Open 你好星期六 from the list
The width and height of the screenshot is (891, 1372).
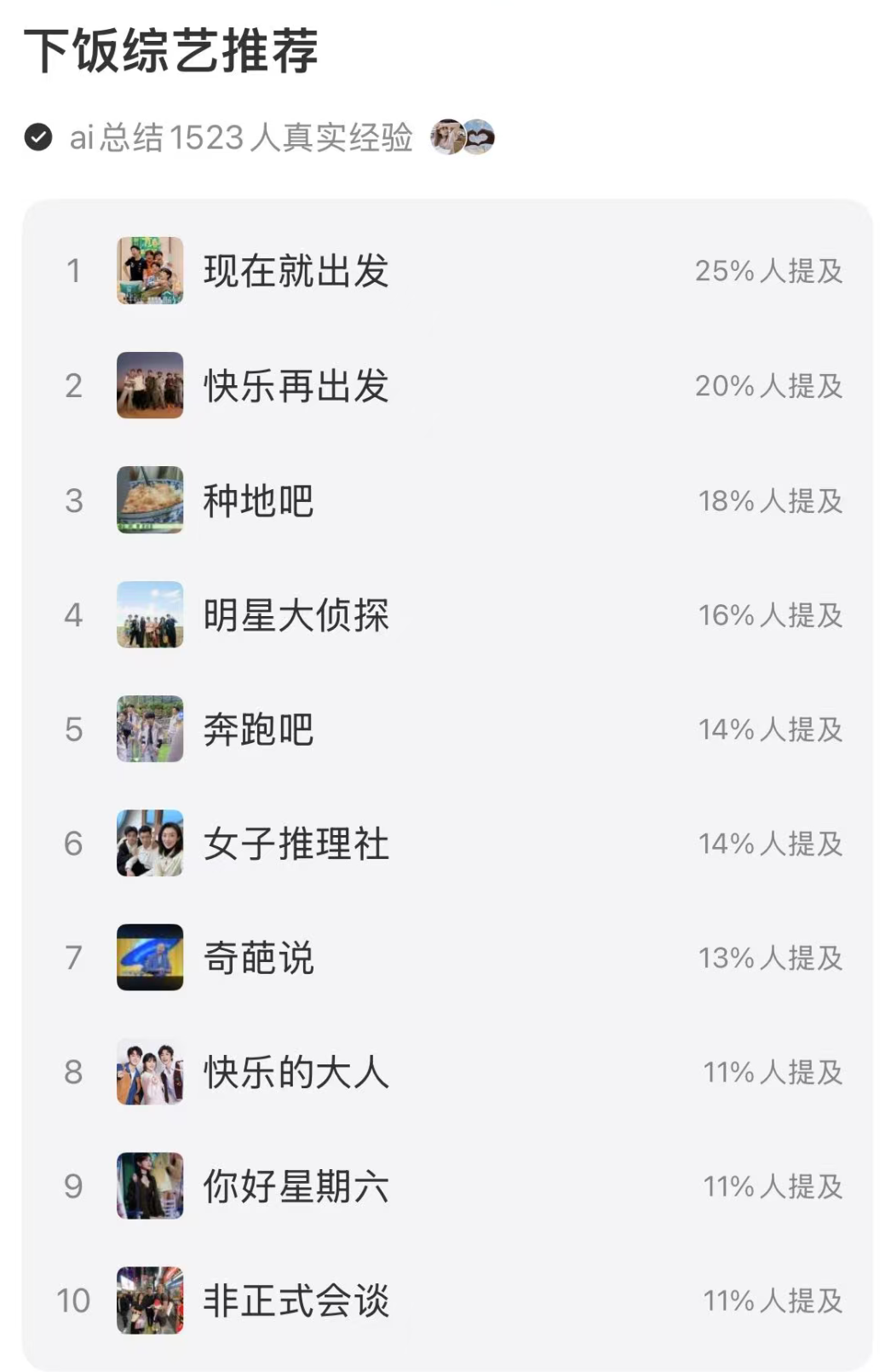coord(296,1186)
